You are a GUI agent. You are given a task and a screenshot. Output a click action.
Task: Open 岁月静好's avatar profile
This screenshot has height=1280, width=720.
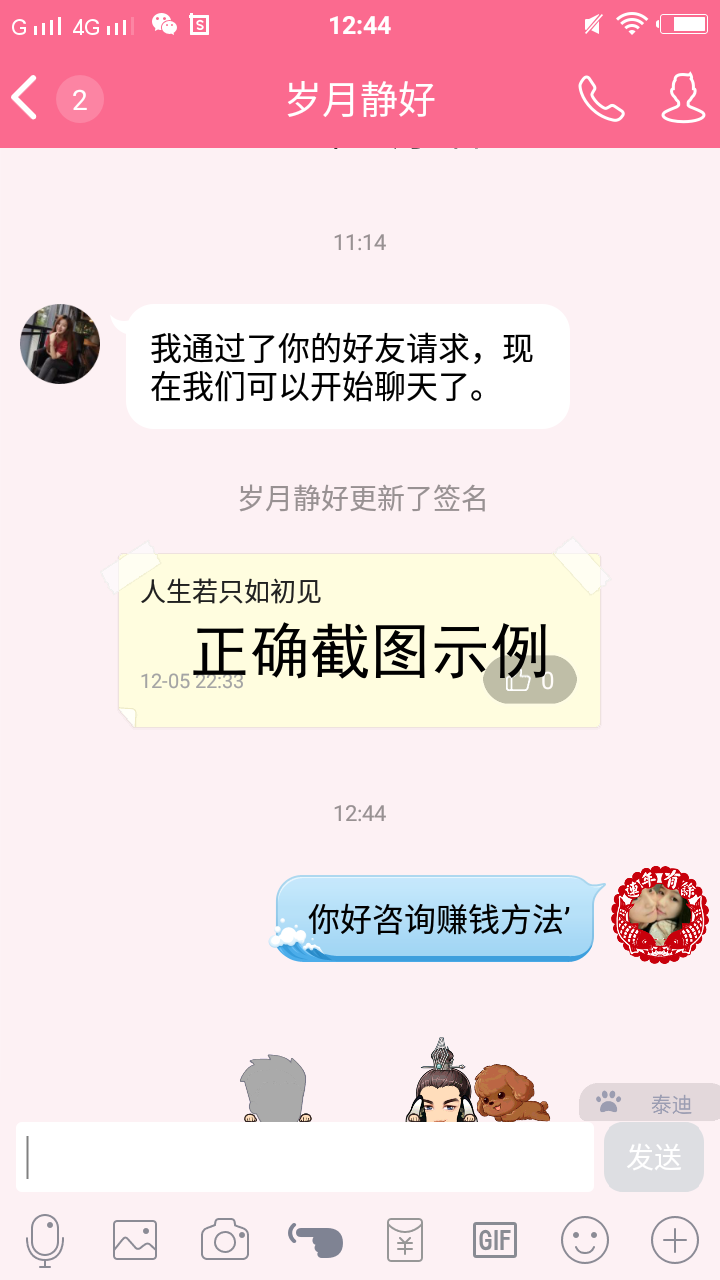click(x=60, y=344)
